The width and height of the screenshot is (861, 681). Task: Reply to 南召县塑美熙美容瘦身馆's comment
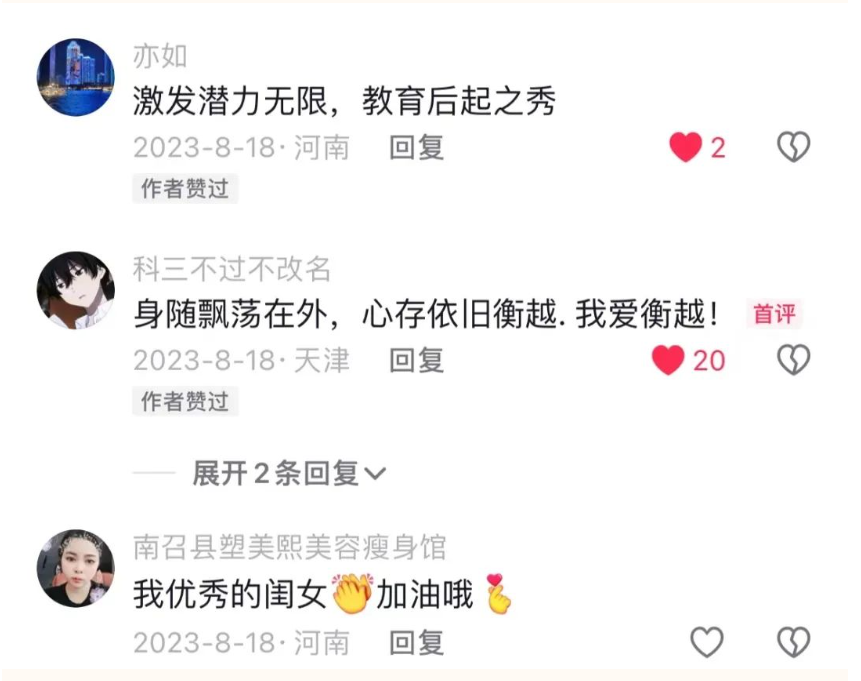click(x=416, y=642)
